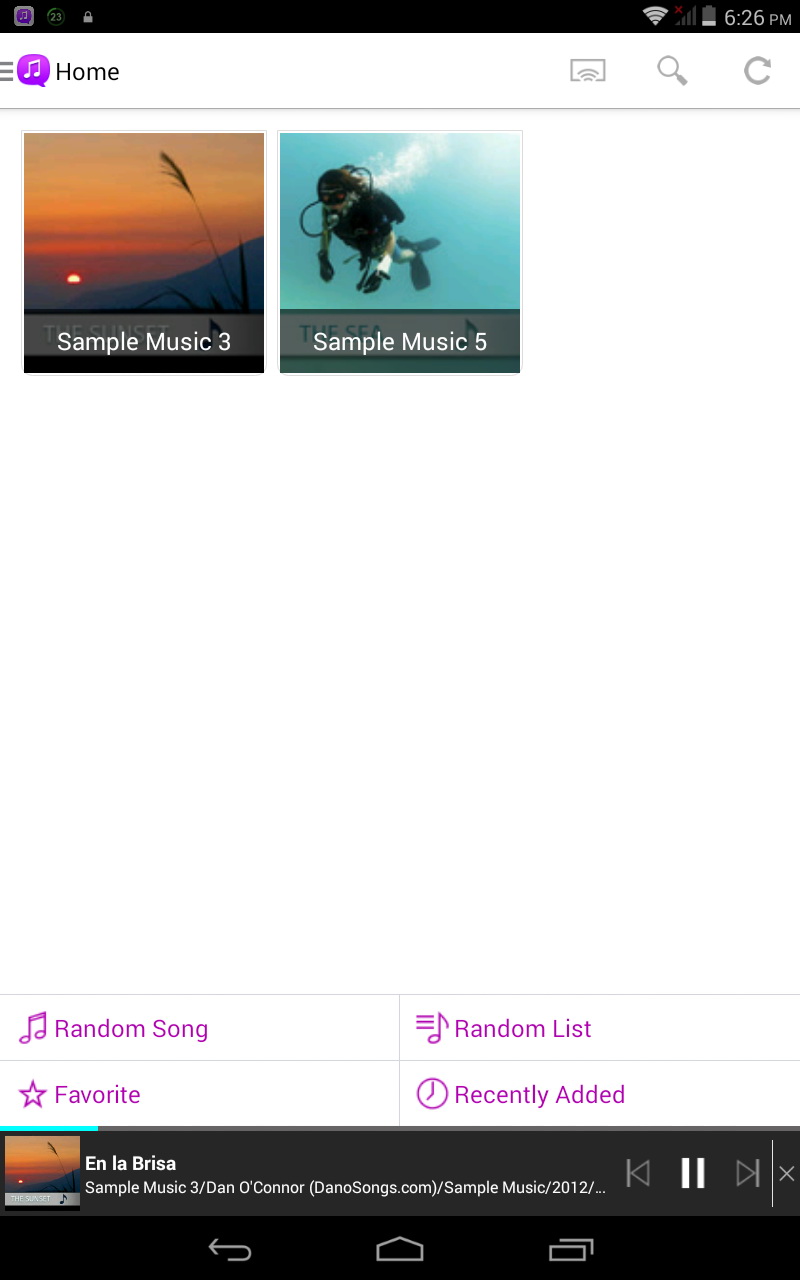Image resolution: width=800 pixels, height=1280 pixels.
Task: Skip to the previous track
Action: click(638, 1173)
